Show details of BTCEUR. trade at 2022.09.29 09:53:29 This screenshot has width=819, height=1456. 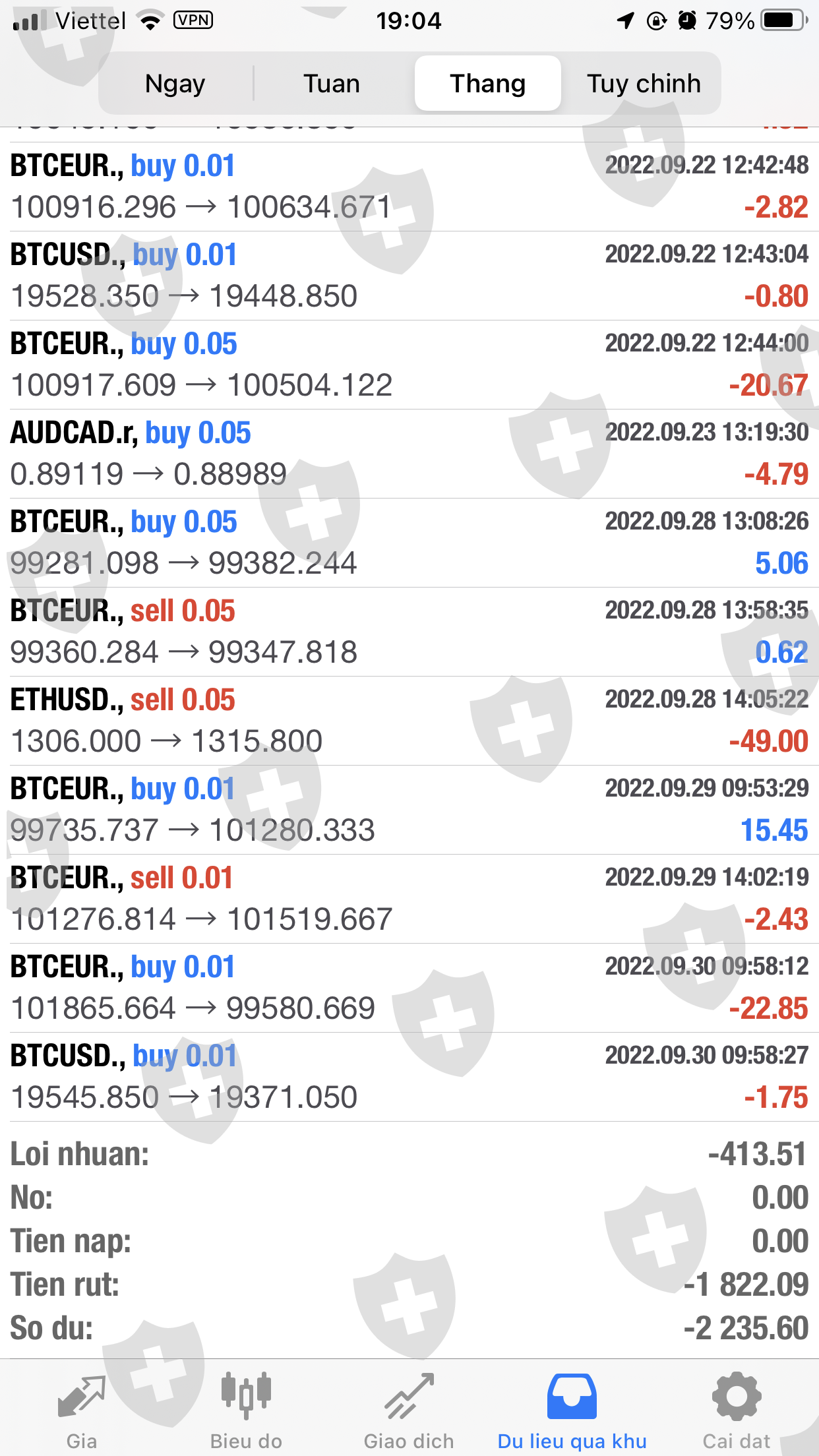point(409,810)
